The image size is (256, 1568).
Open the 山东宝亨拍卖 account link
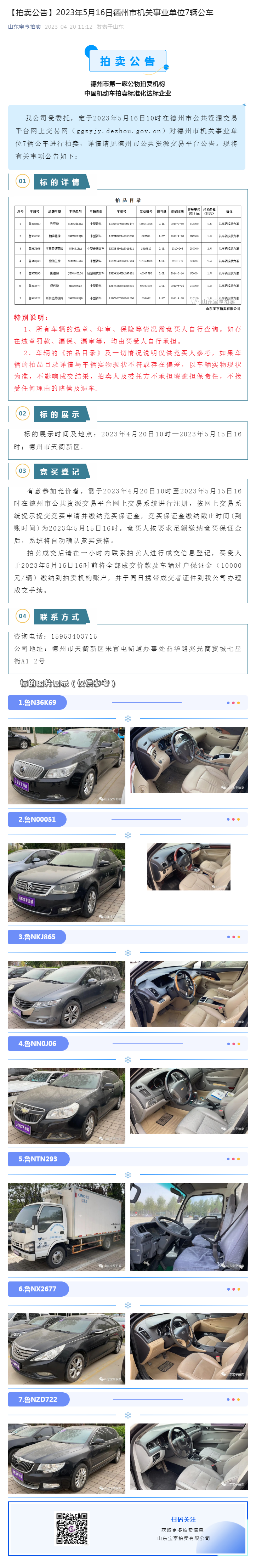tap(24, 27)
